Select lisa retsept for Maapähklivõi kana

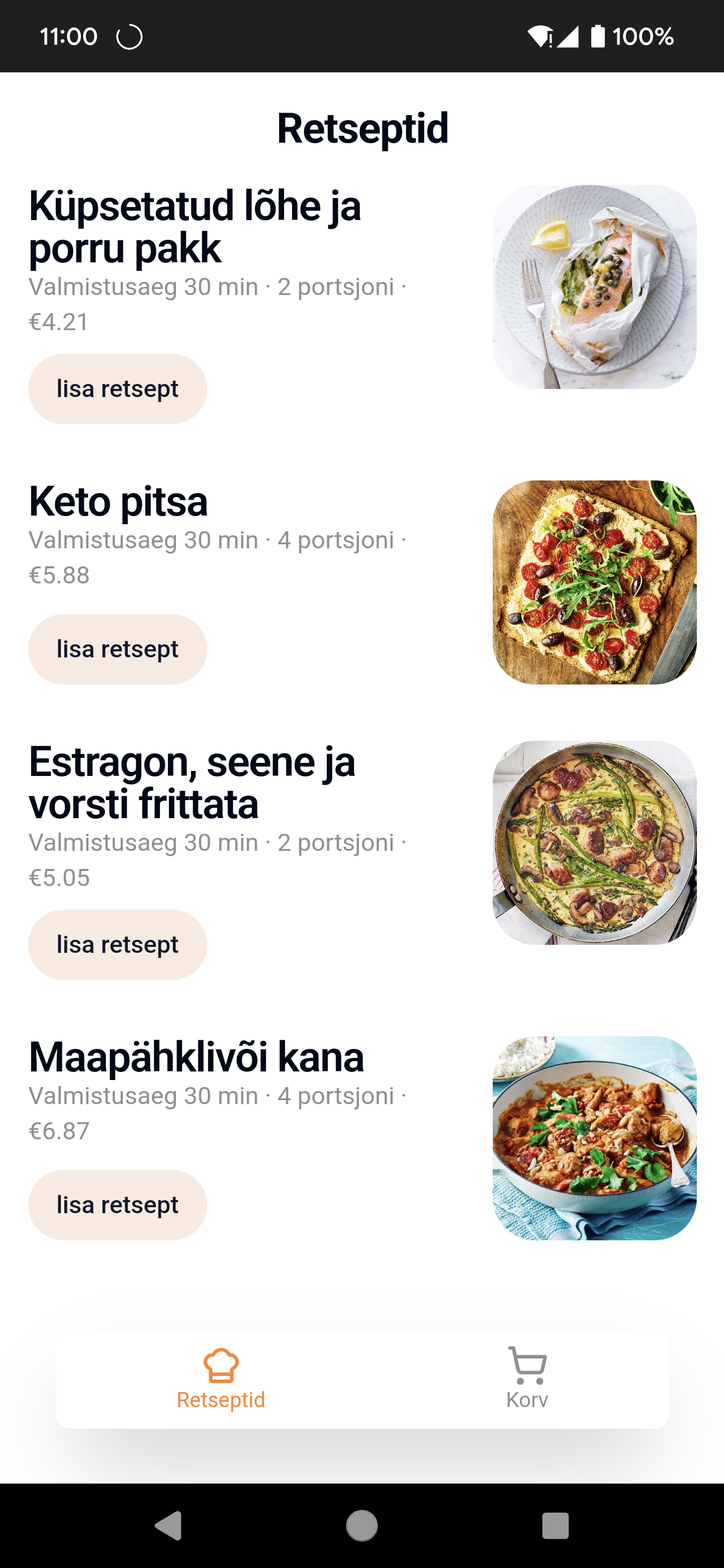tap(118, 1205)
